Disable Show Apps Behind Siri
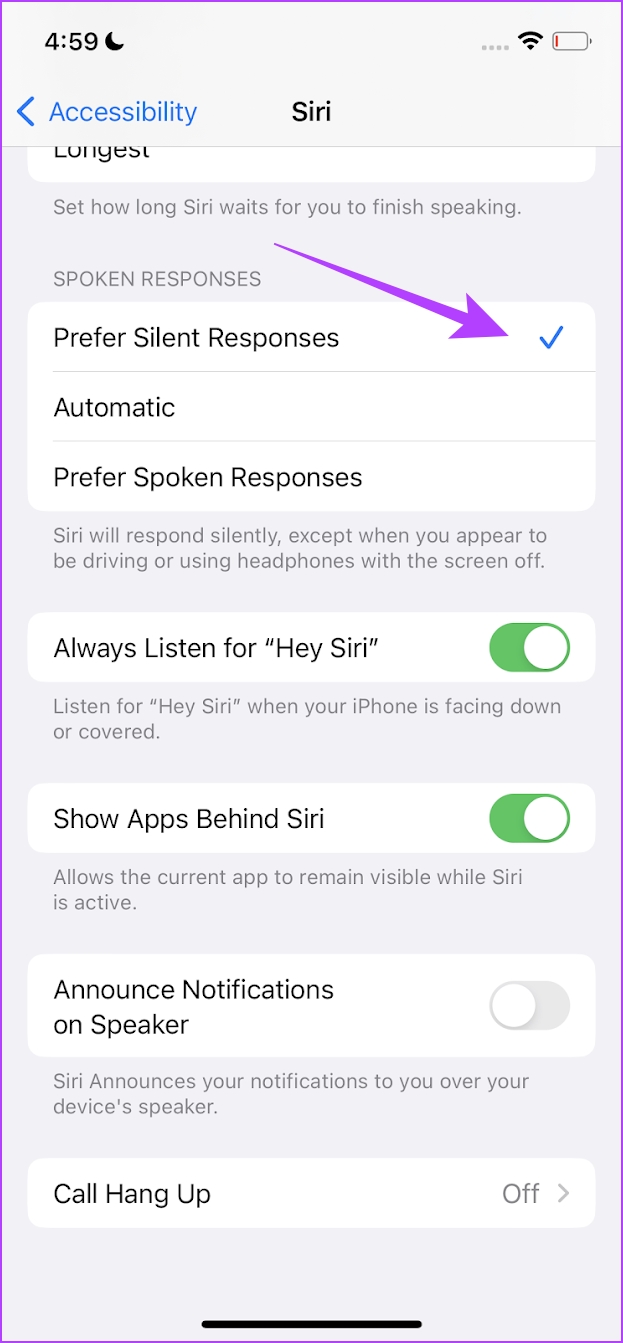 coord(529,819)
